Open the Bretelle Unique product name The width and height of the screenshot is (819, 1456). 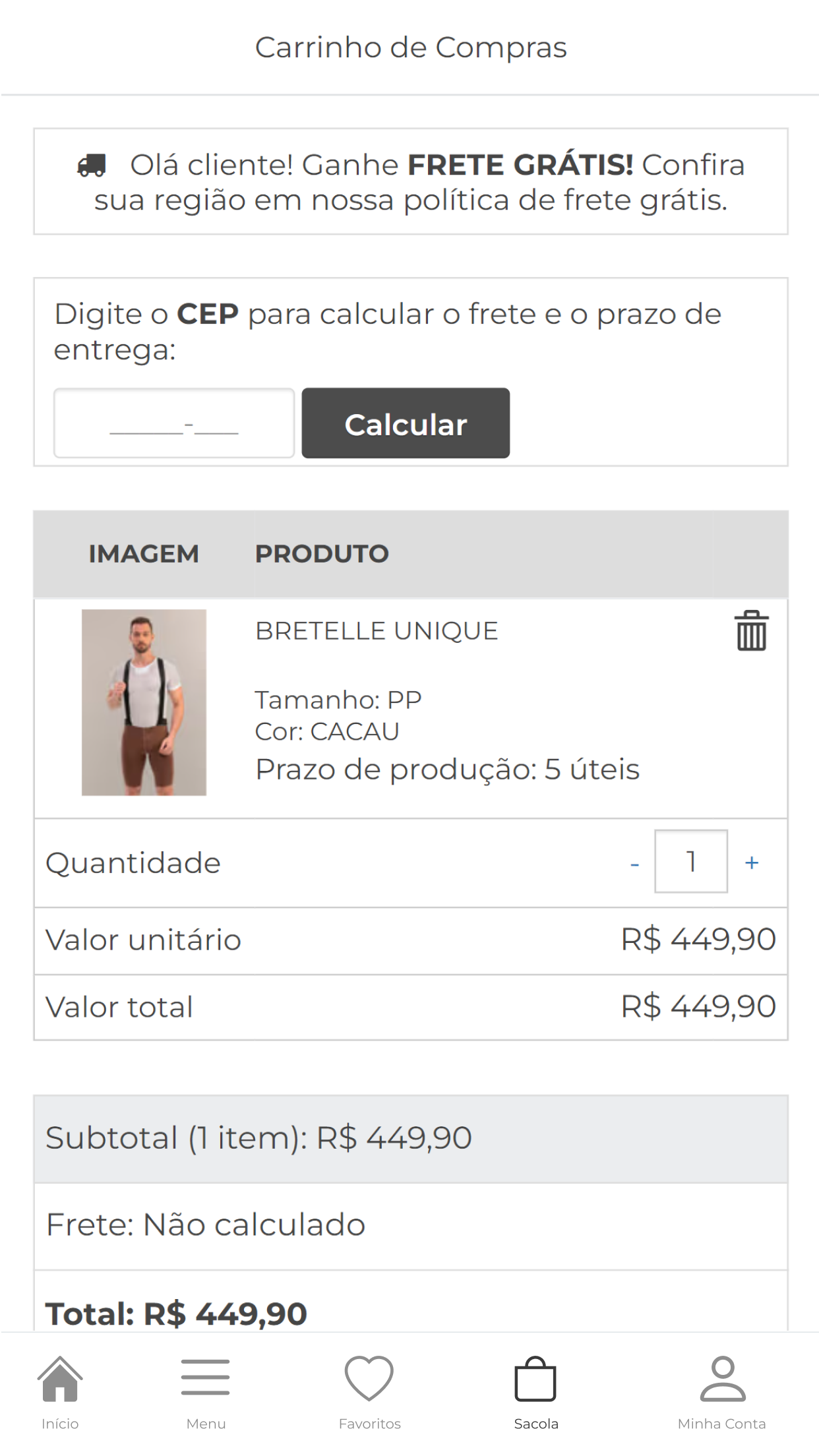(x=377, y=631)
